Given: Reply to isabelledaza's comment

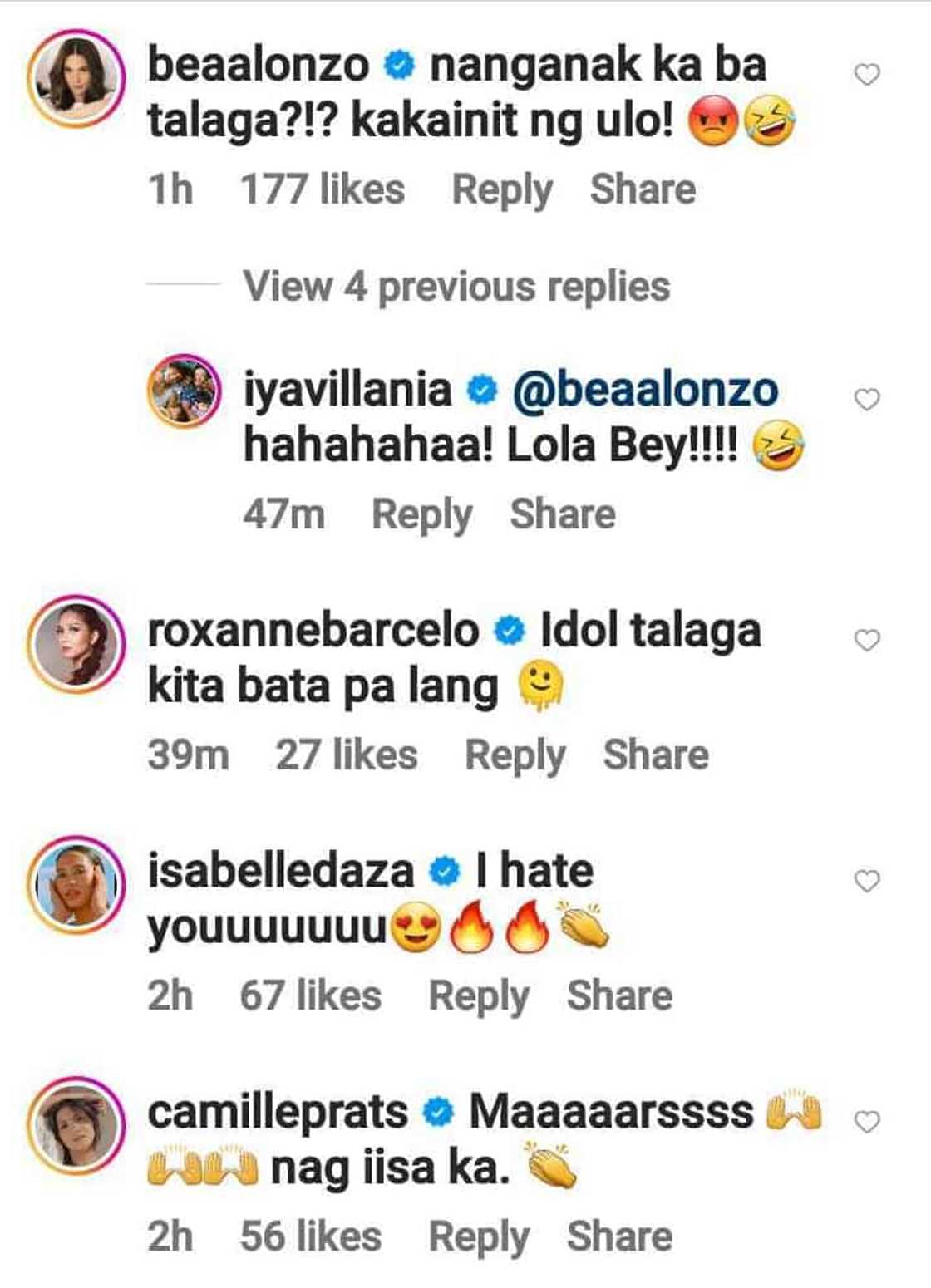Looking at the screenshot, I should tap(478, 996).
